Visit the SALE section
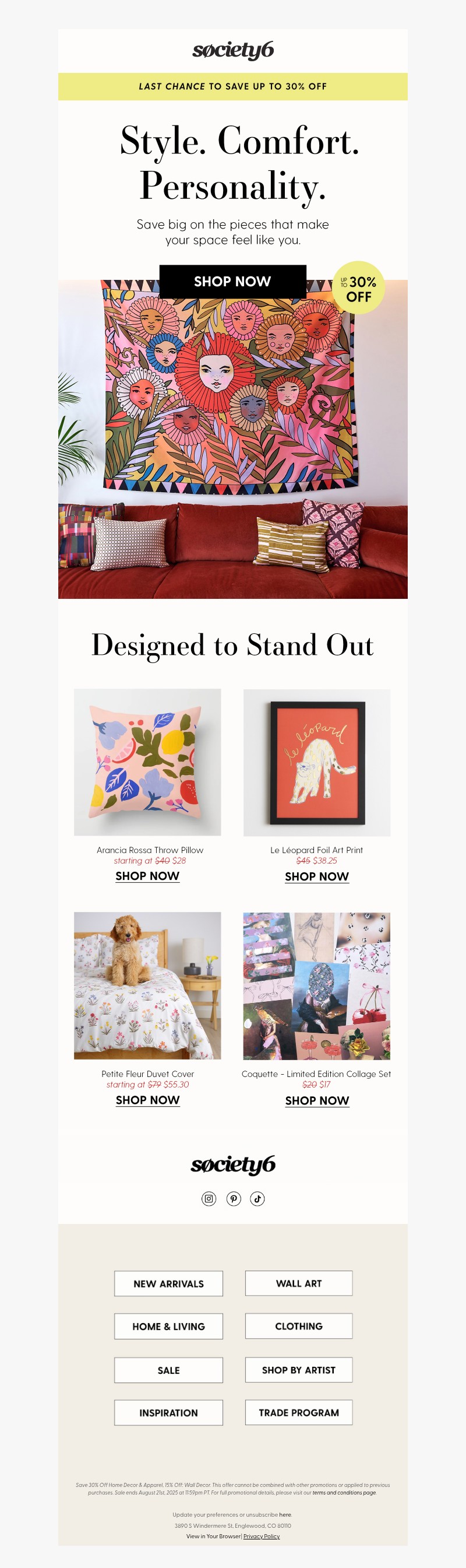 coord(168,1370)
